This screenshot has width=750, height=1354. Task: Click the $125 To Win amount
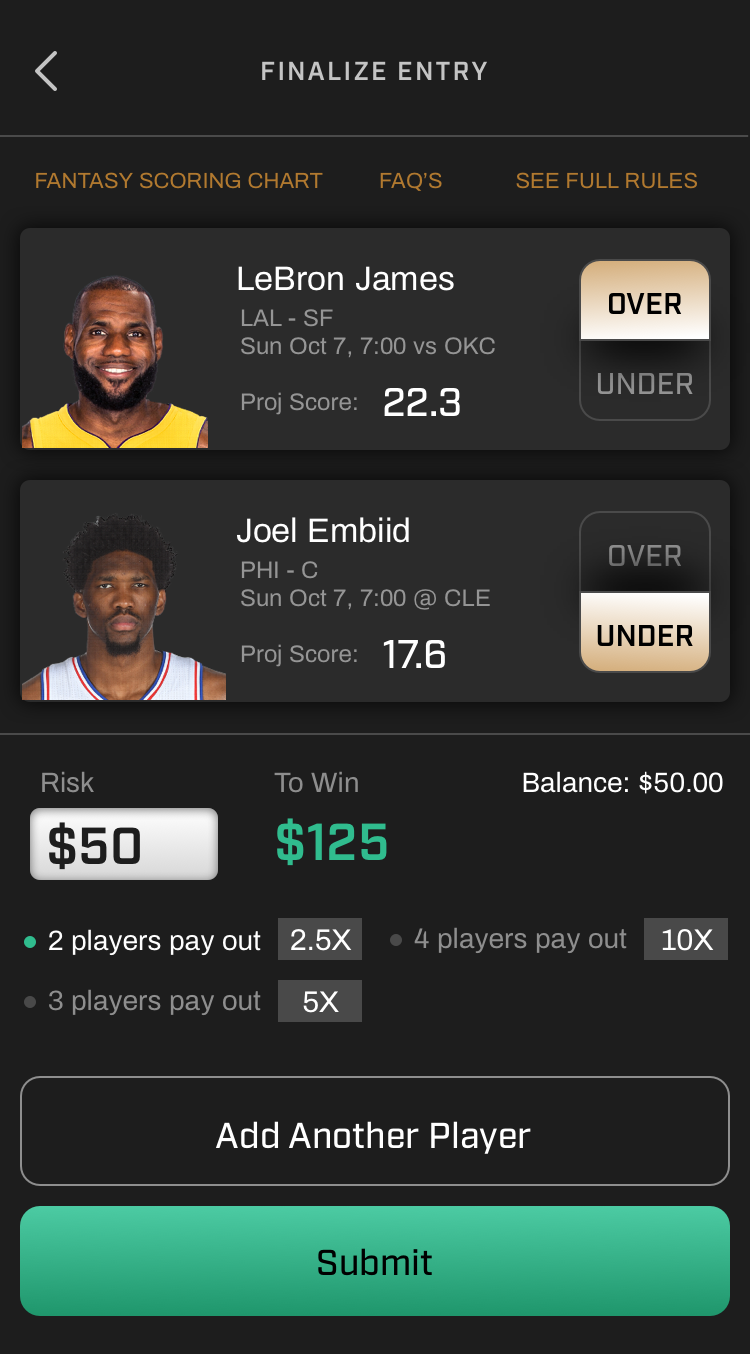[x=330, y=843]
